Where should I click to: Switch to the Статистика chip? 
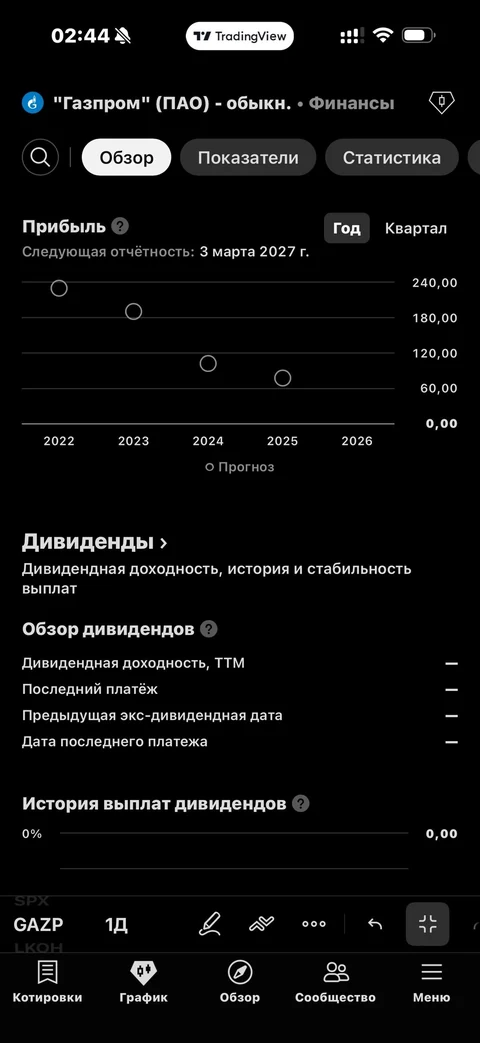[392, 158]
